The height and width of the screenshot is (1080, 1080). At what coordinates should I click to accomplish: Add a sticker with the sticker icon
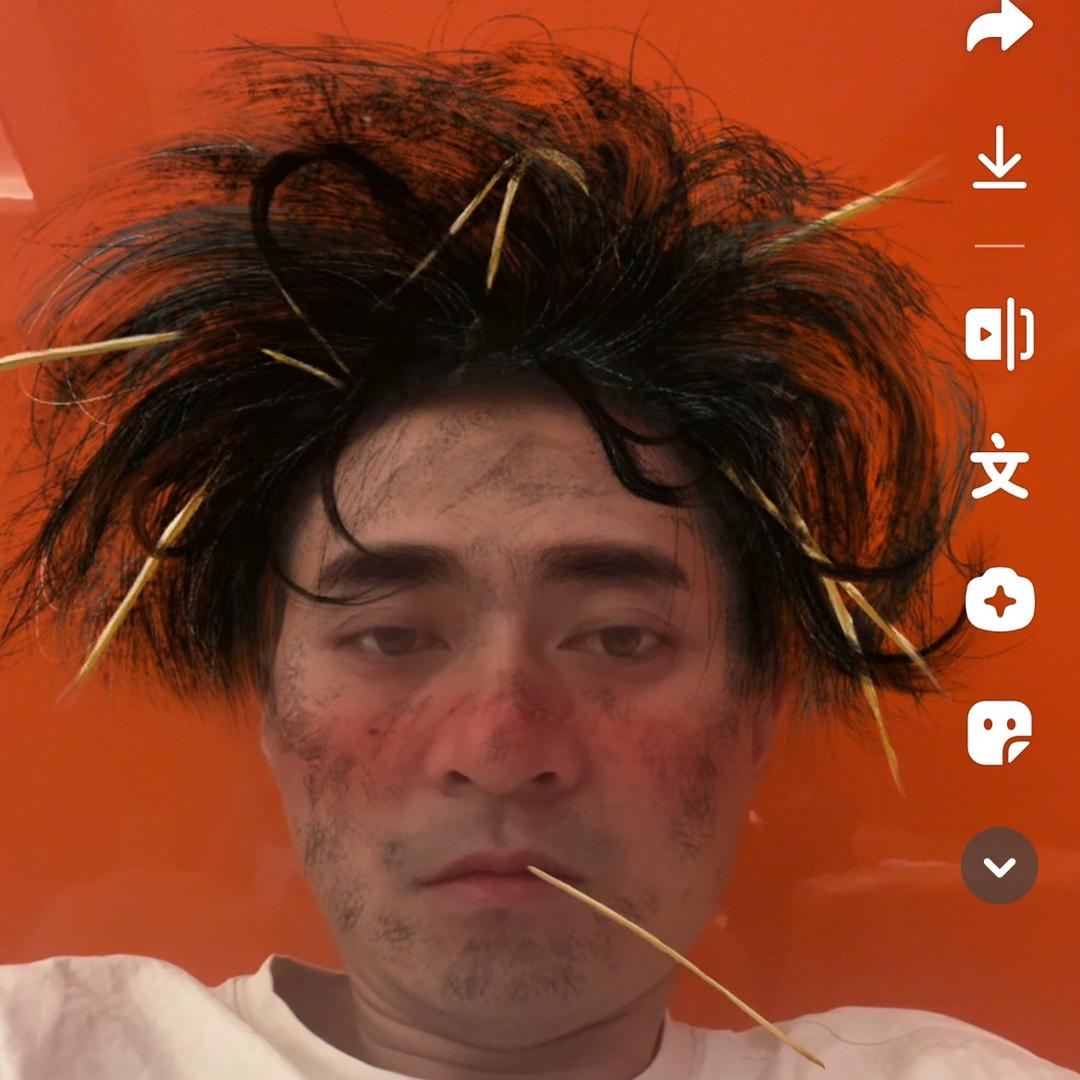pos(999,733)
